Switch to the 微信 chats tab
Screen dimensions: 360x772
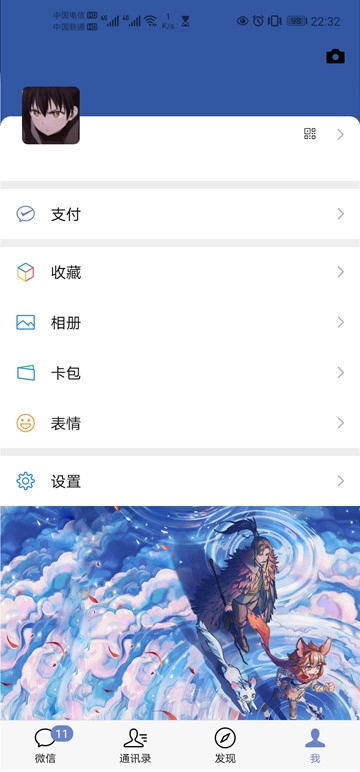coord(45,745)
